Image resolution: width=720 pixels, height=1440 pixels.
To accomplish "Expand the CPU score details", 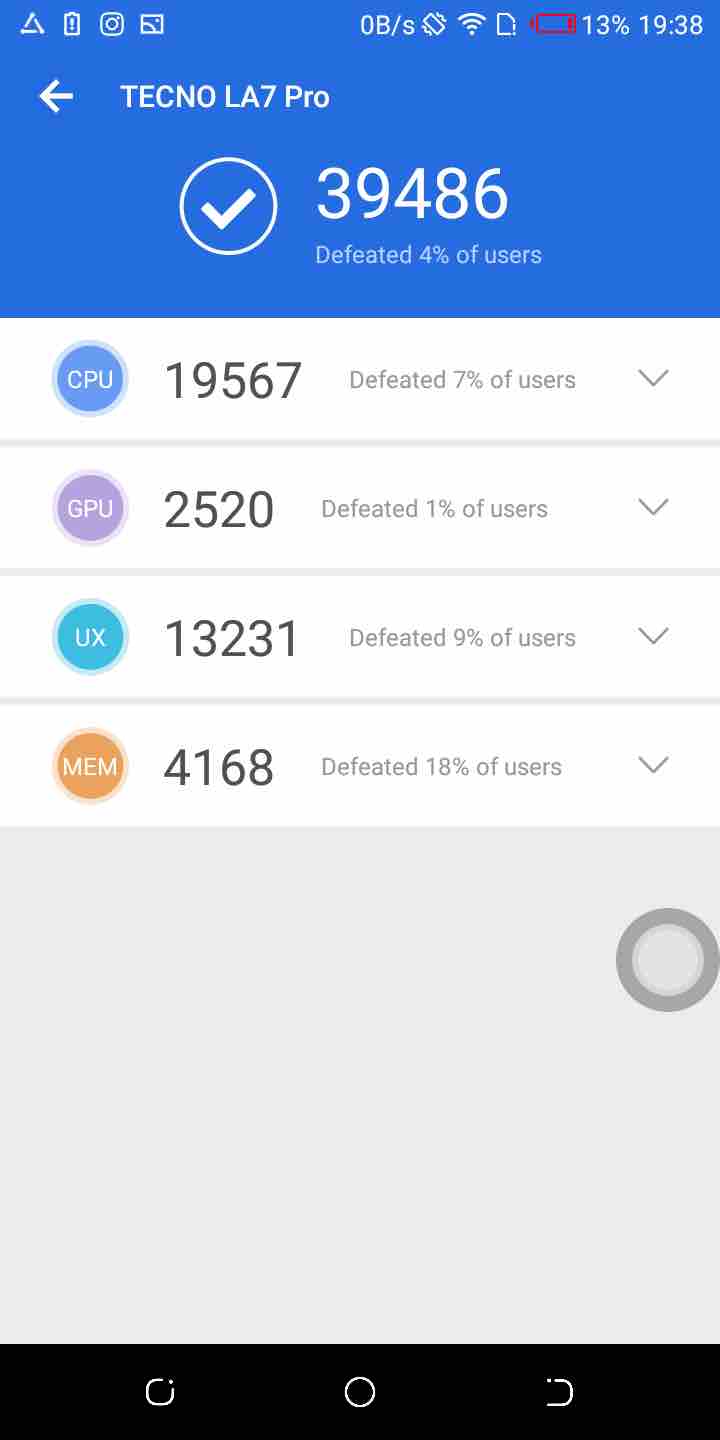I will 653,378.
